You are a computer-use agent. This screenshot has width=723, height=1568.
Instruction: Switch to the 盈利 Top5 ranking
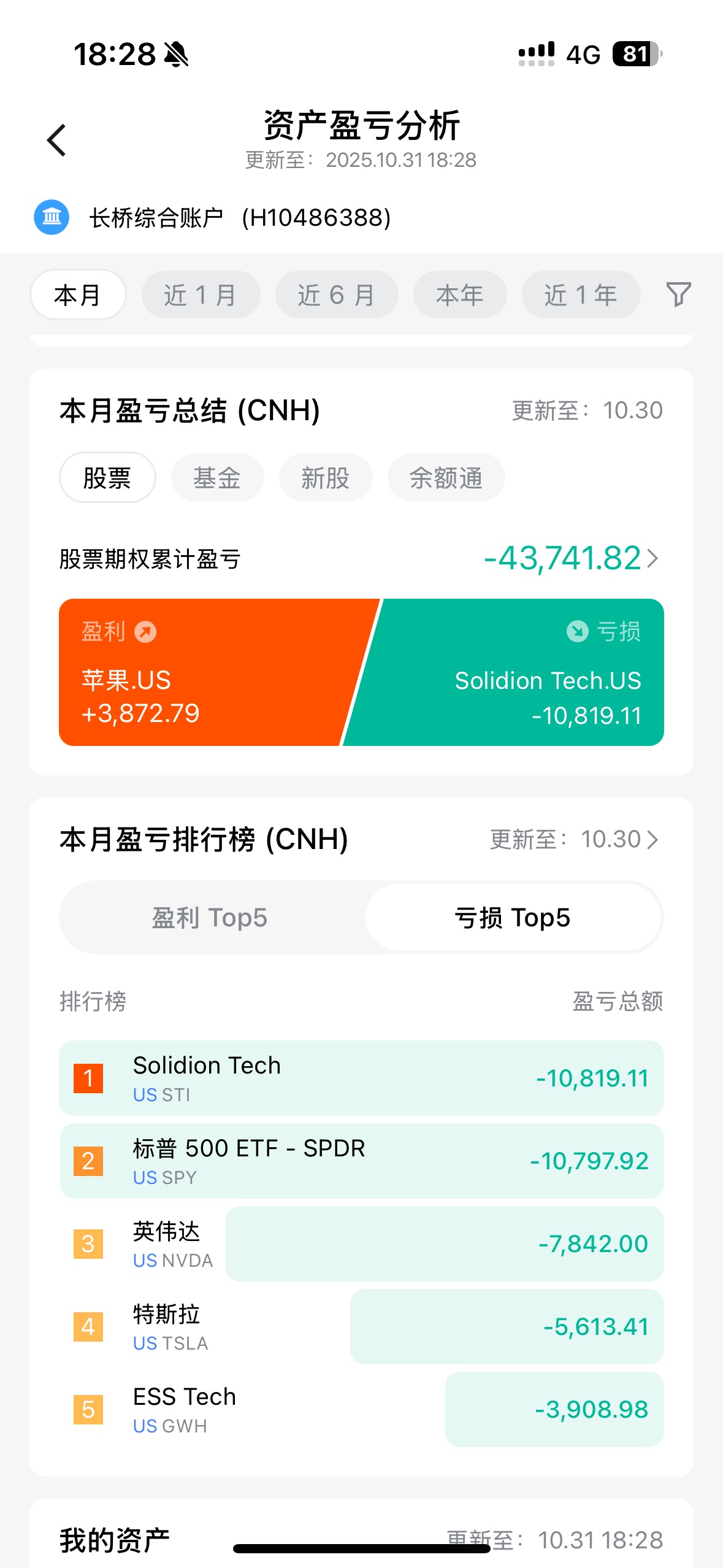210,918
